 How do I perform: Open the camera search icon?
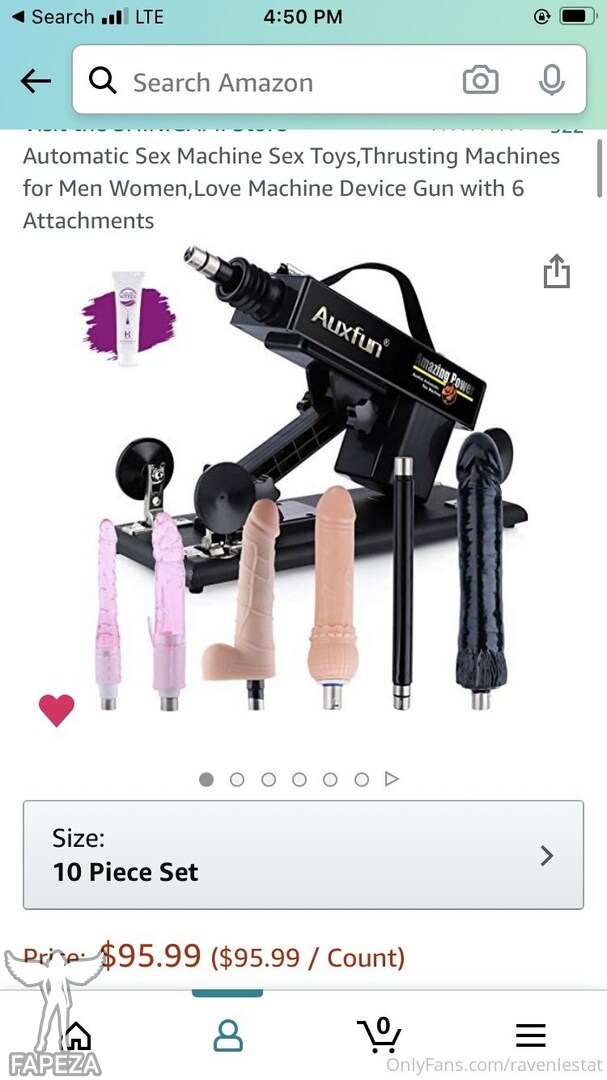(480, 81)
